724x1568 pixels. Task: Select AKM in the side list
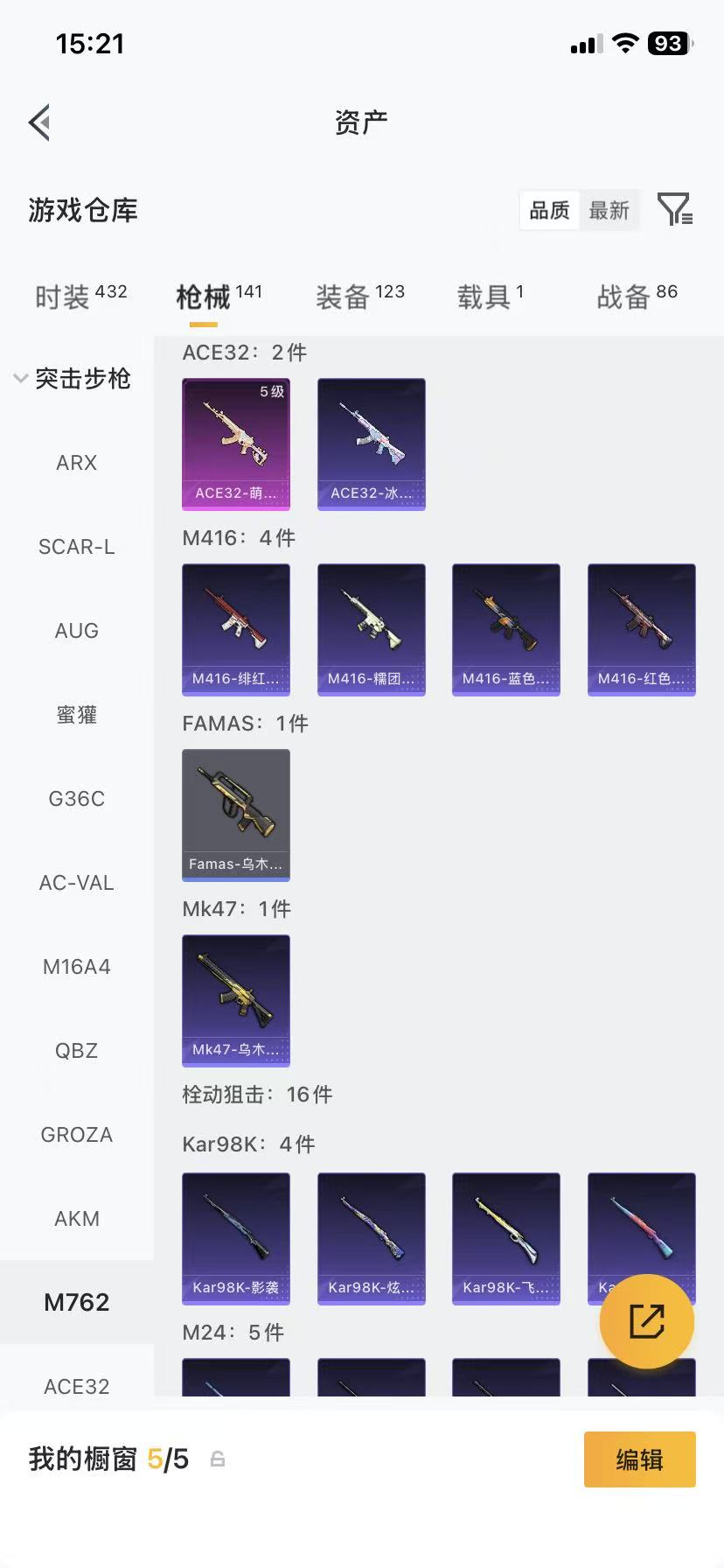tap(77, 1219)
